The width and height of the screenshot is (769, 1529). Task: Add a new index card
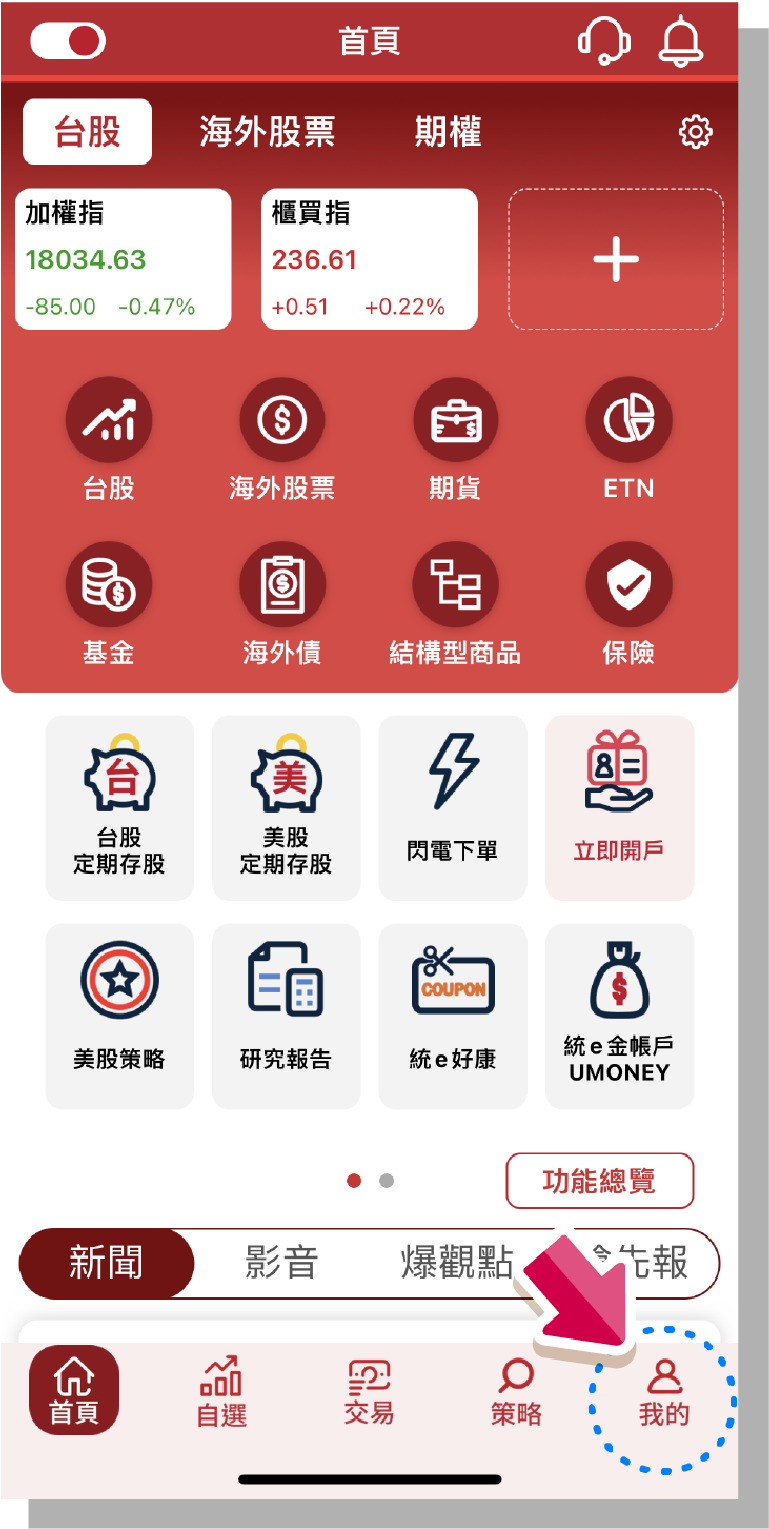615,259
